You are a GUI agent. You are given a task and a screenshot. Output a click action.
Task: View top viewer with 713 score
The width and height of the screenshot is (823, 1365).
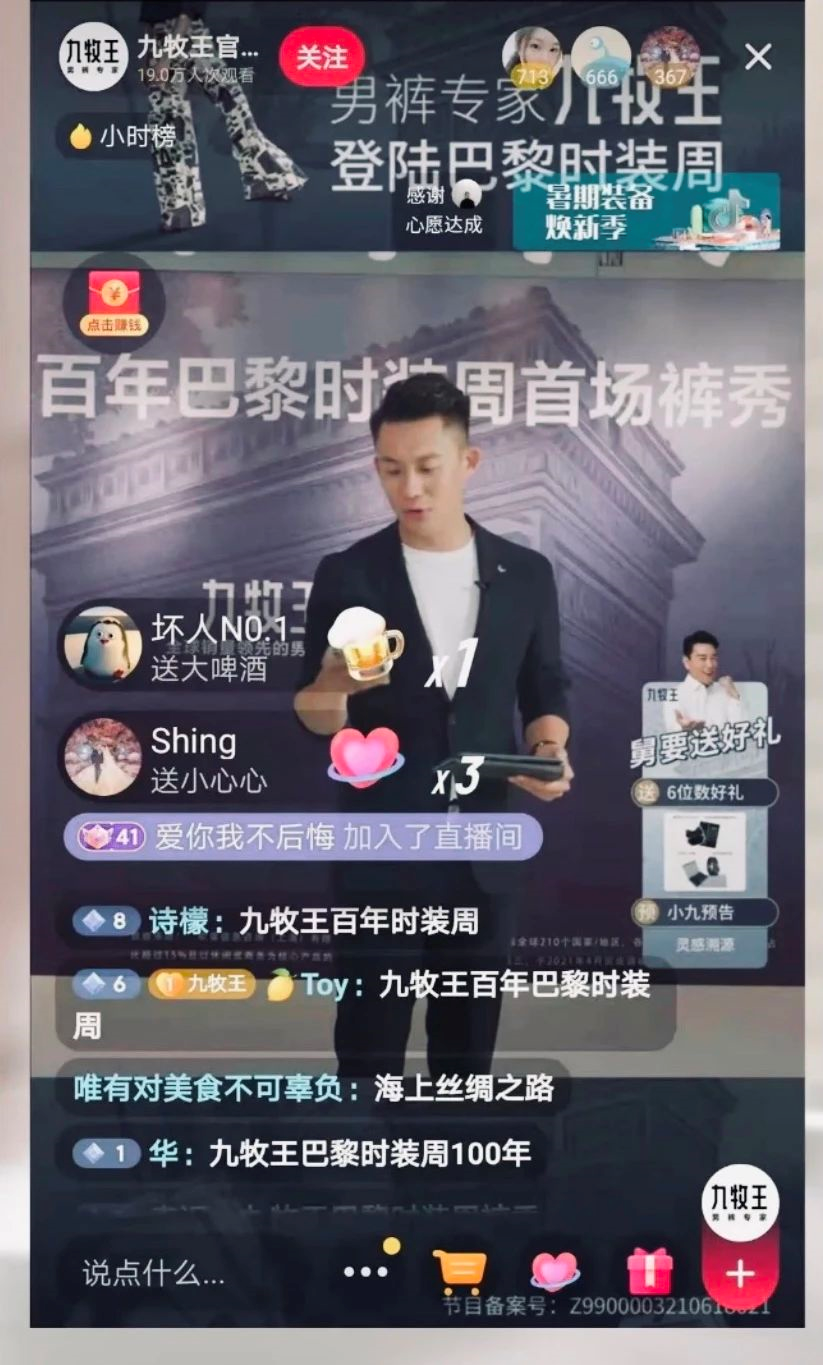click(531, 56)
